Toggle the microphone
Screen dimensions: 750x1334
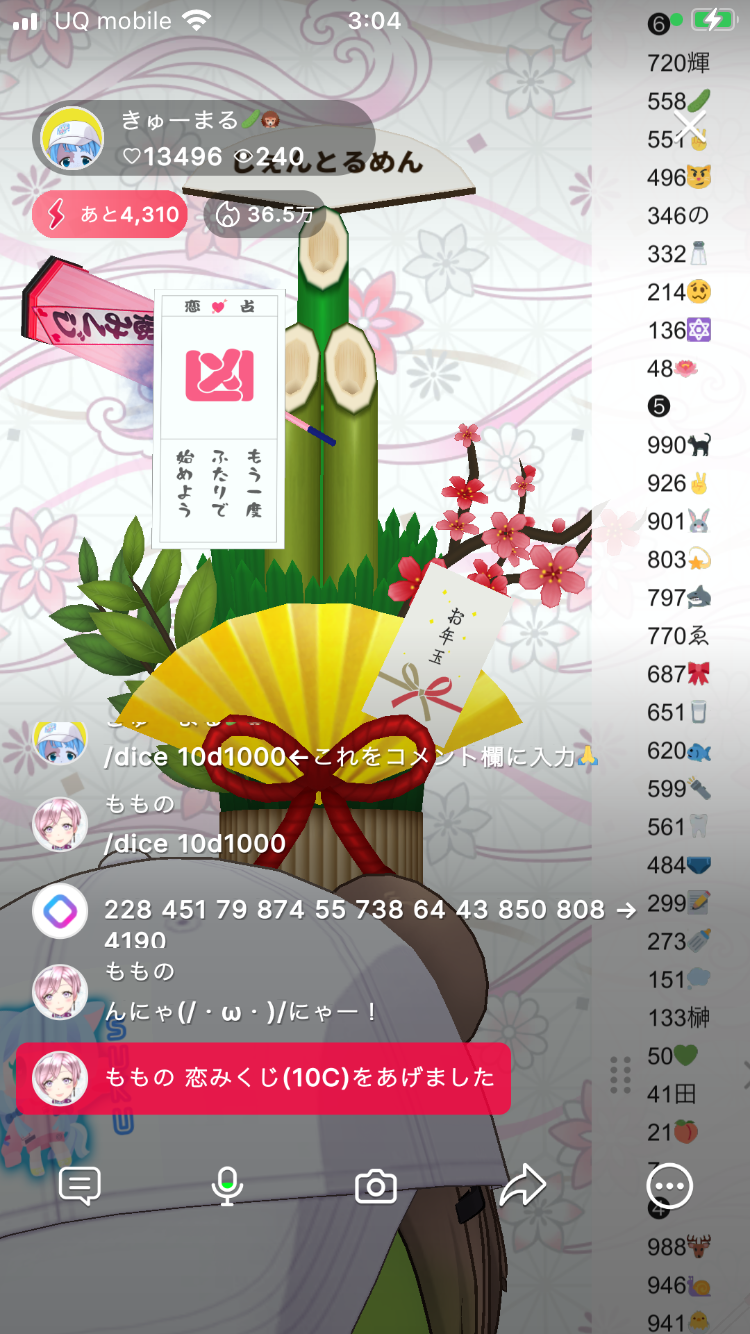(x=227, y=1187)
